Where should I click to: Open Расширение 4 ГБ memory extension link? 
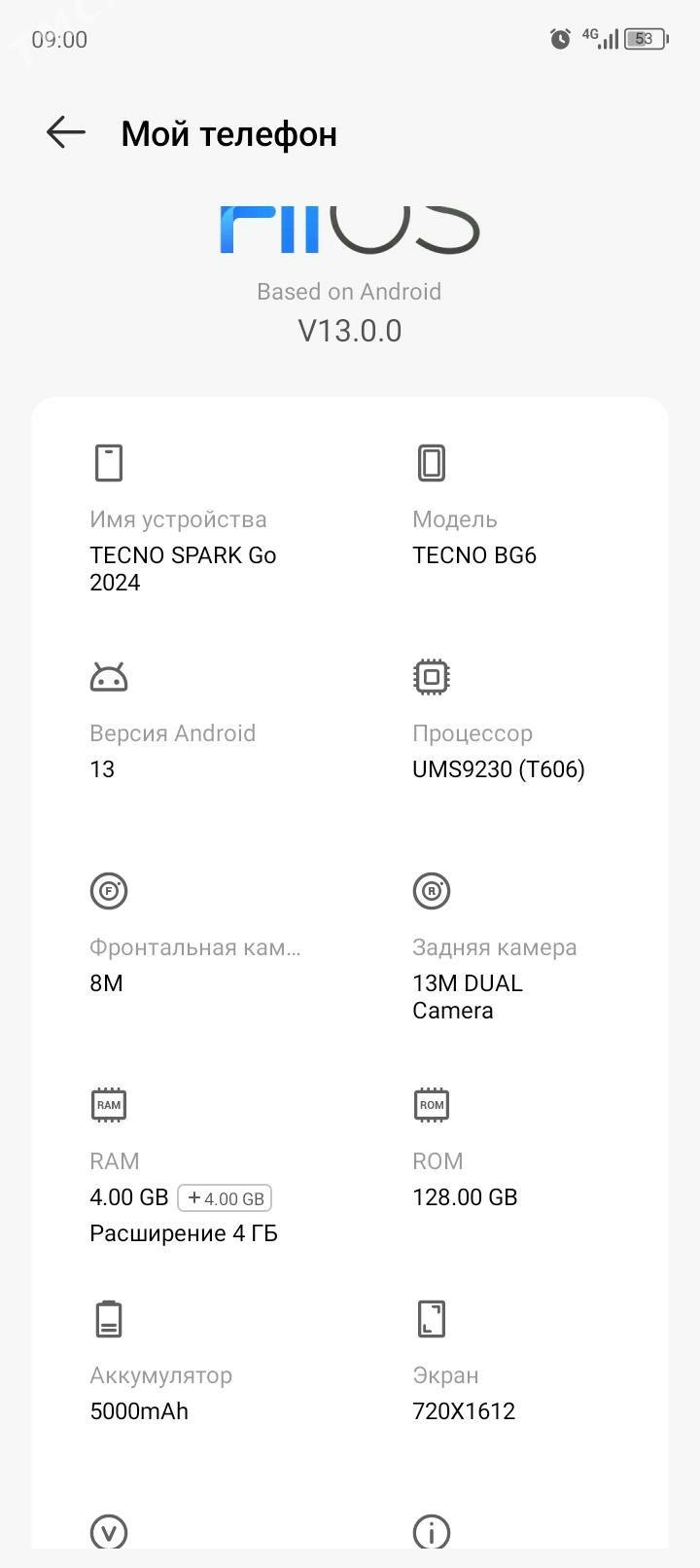183,1232
